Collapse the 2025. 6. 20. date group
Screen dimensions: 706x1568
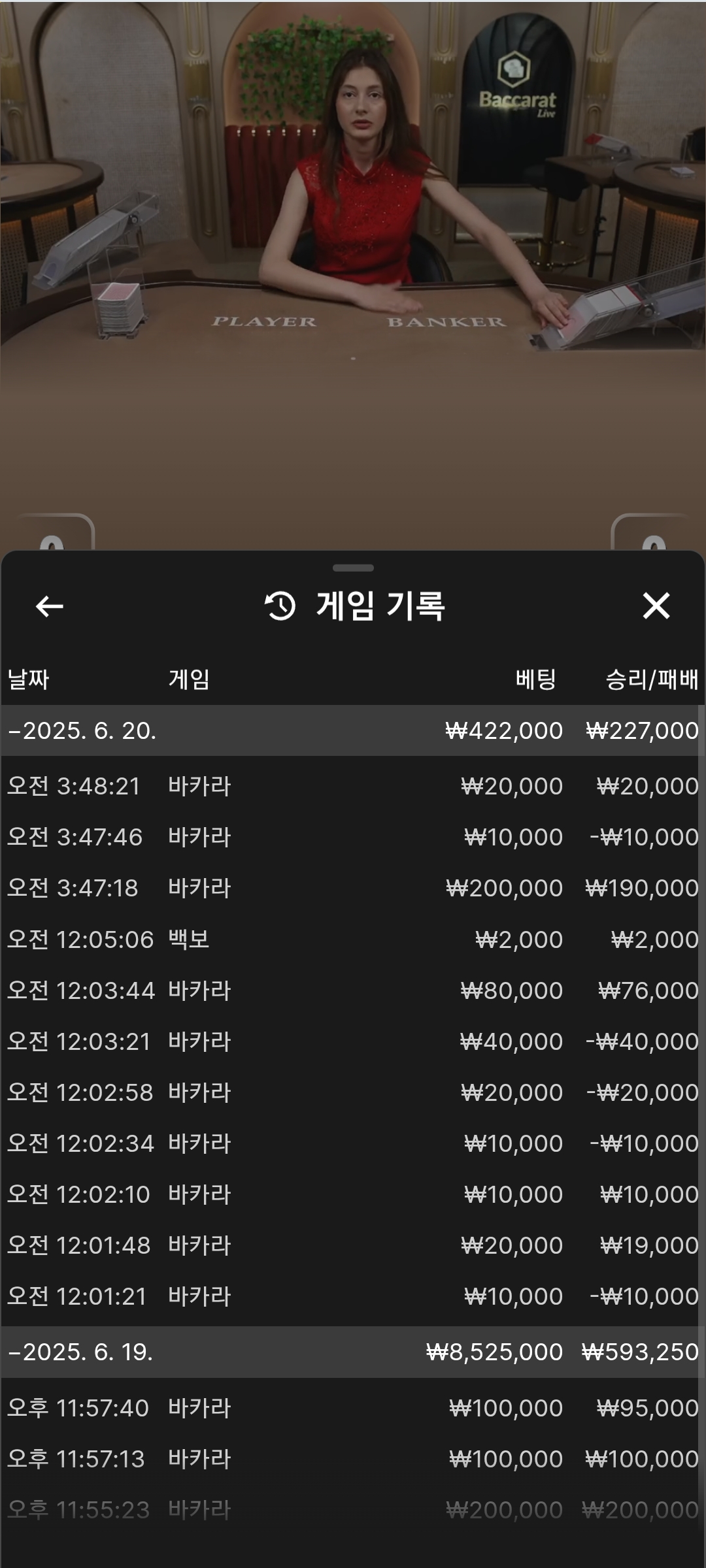tap(353, 730)
